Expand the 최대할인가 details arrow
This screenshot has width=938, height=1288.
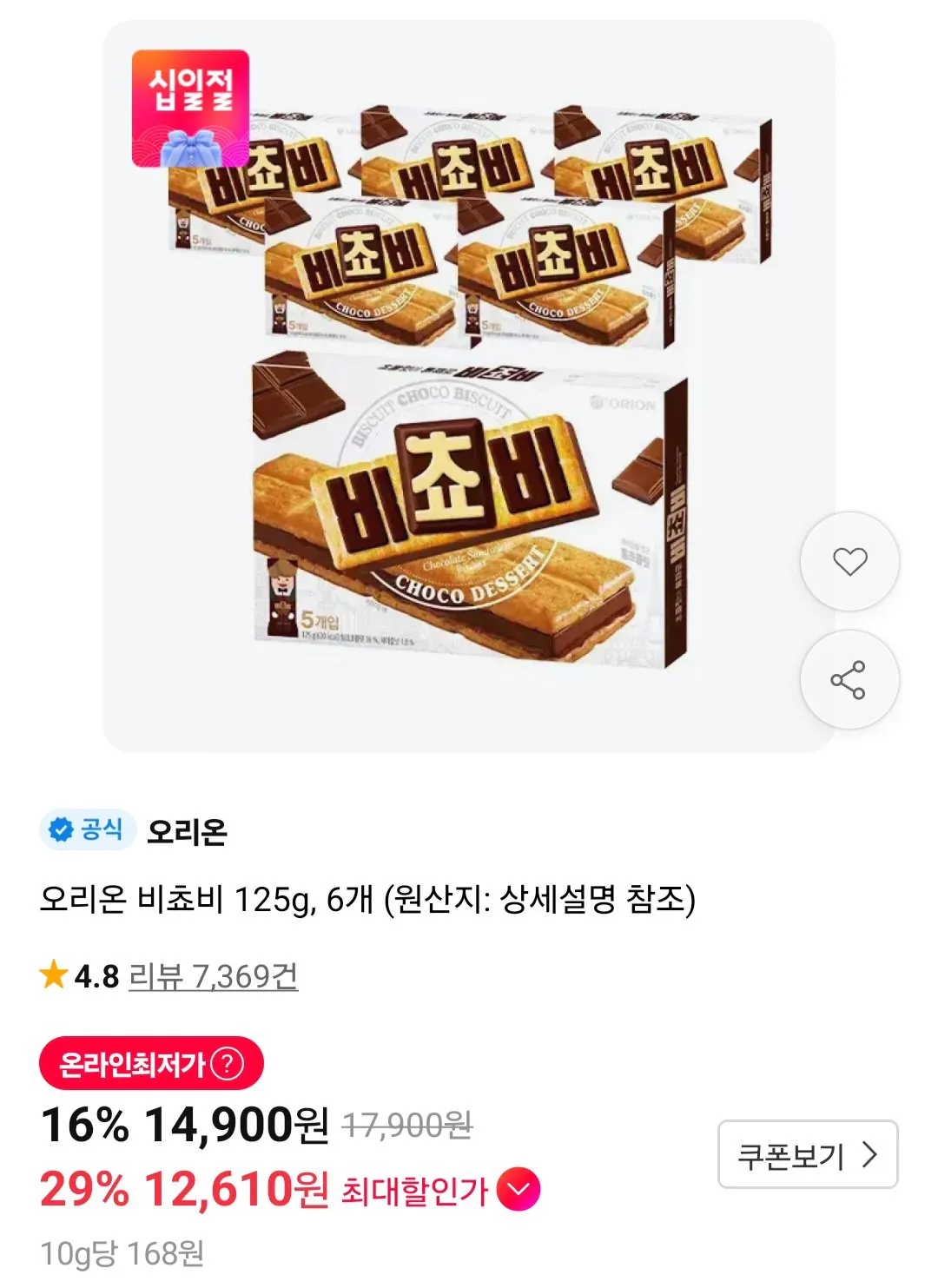[x=519, y=1190]
